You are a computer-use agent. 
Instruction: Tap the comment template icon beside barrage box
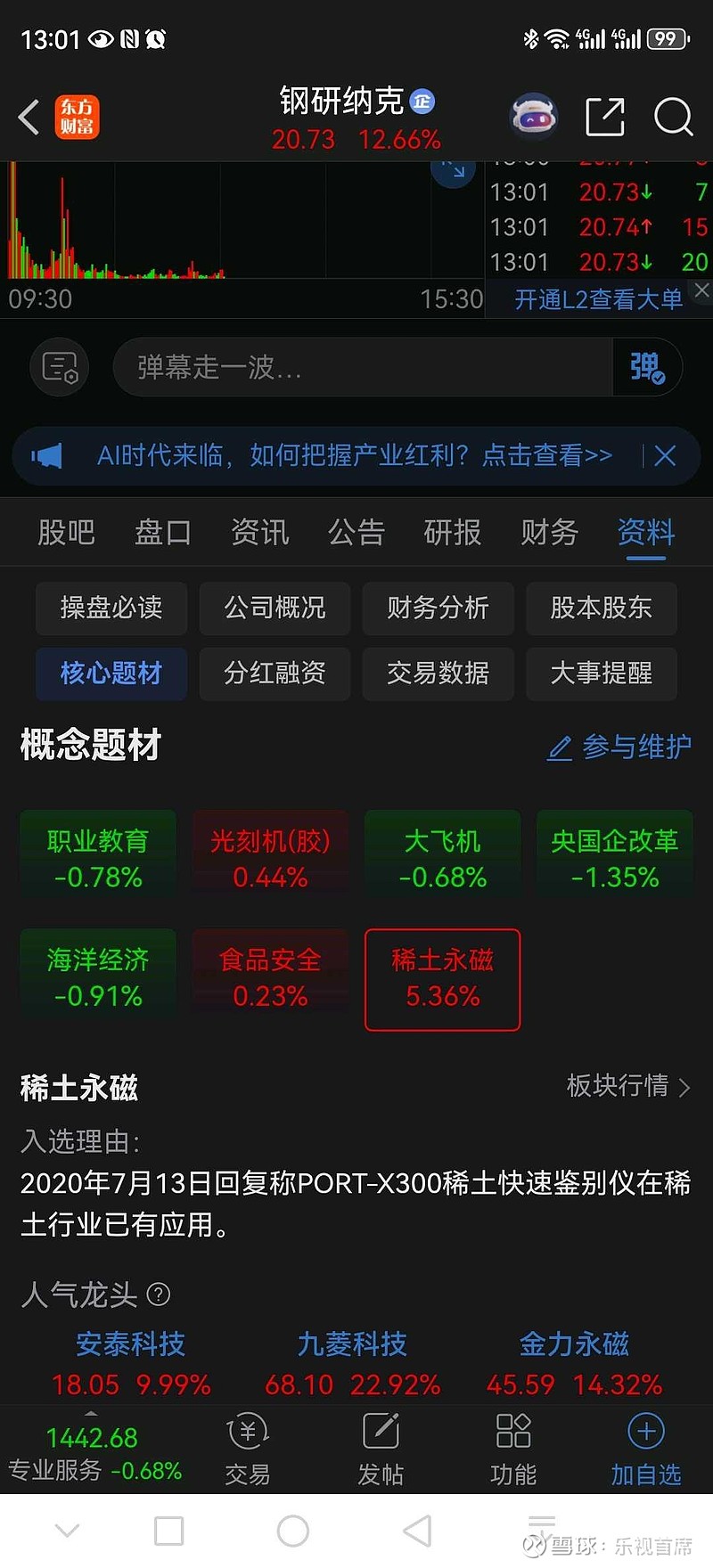coord(59,367)
